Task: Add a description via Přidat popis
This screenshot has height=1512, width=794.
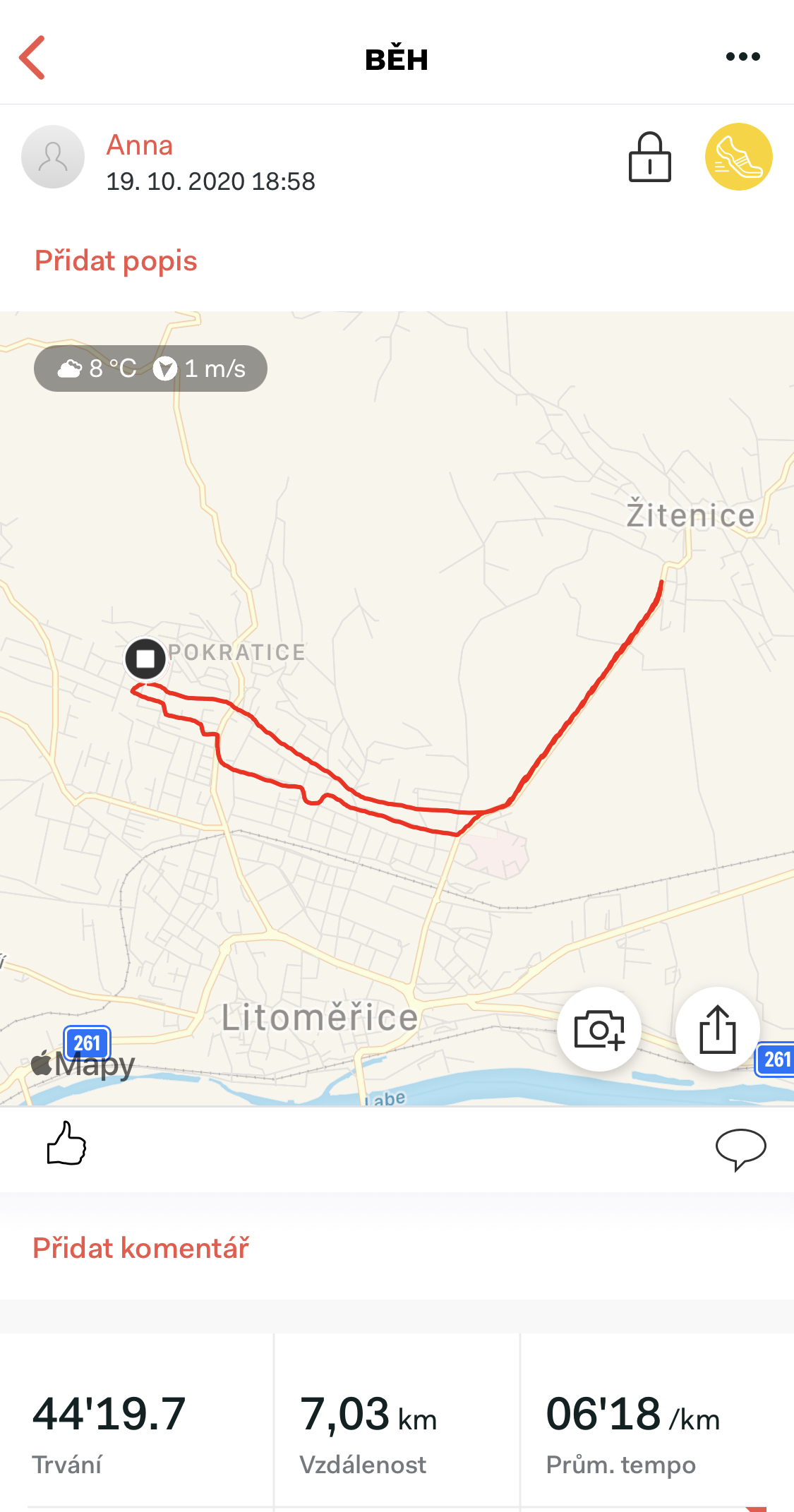Action: coord(116,260)
